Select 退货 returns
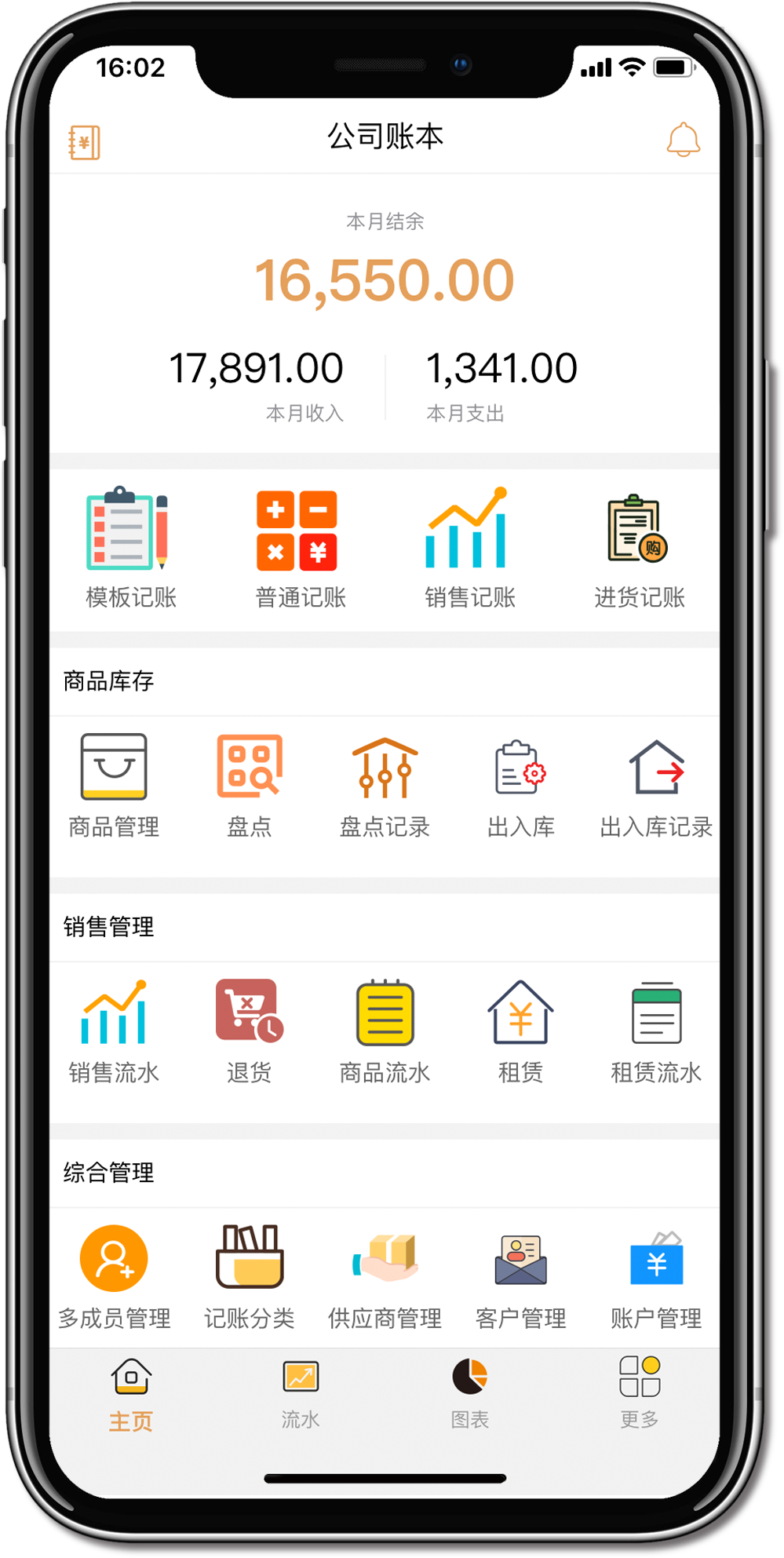The height and width of the screenshot is (1558, 784). click(250, 1030)
